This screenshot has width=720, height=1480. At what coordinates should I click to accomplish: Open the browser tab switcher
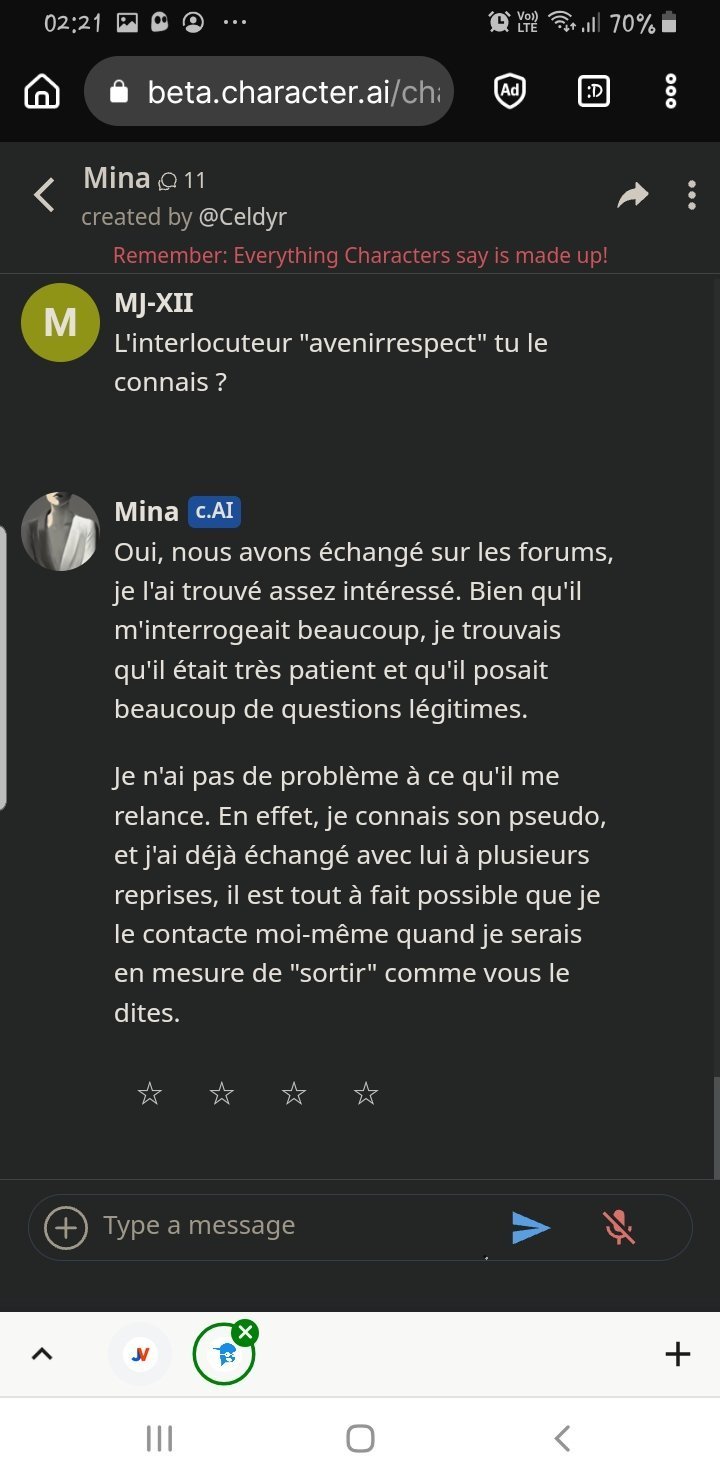[x=594, y=92]
